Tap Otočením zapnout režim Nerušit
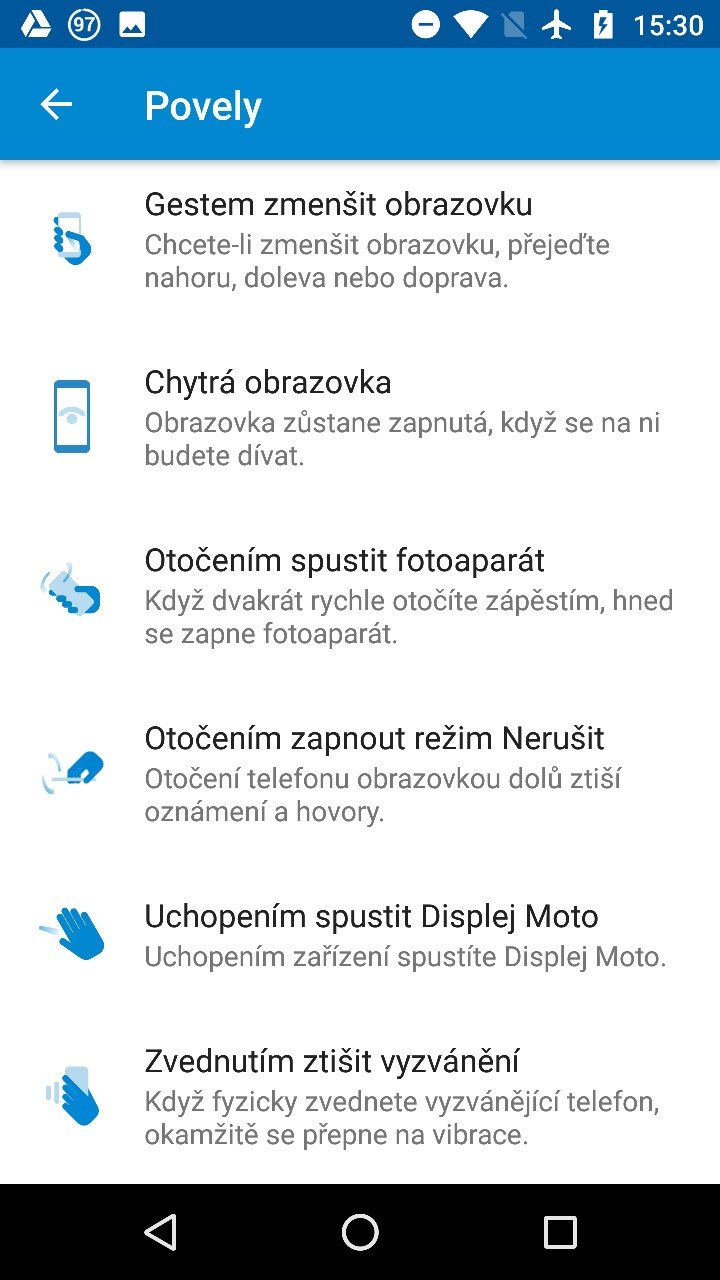The width and height of the screenshot is (720, 1280). [x=360, y=774]
